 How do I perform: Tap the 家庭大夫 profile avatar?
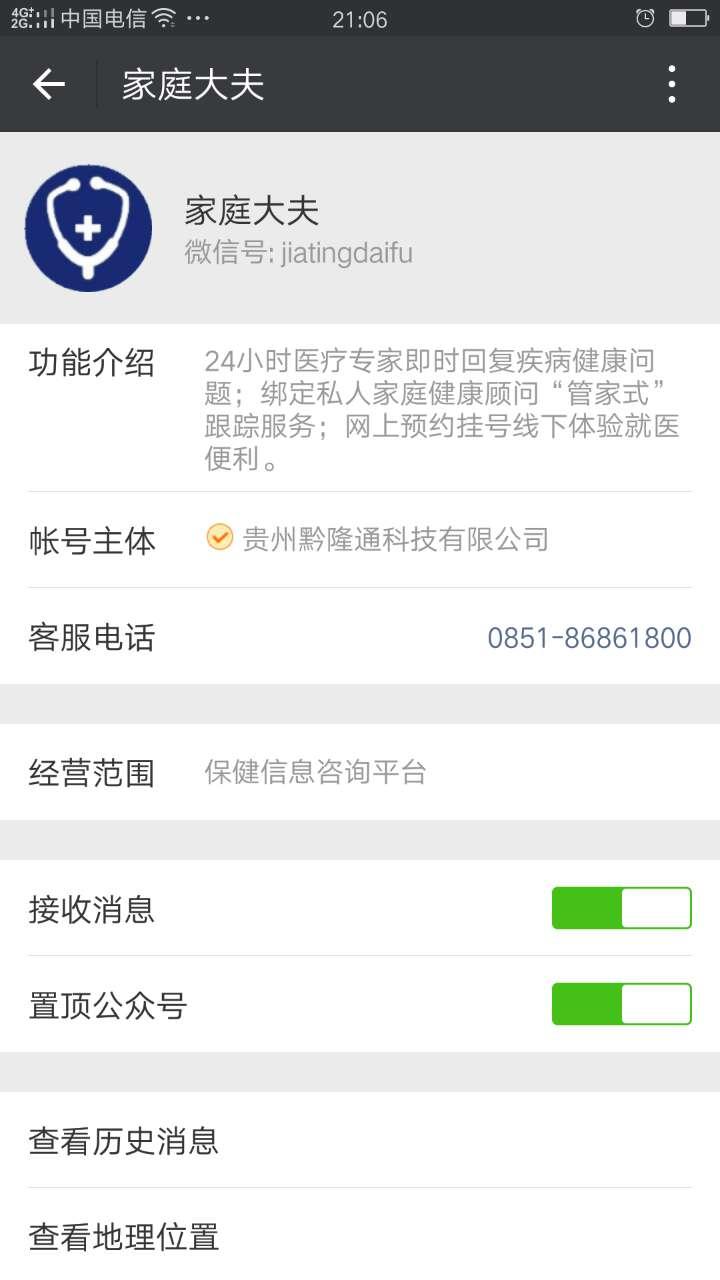88,228
